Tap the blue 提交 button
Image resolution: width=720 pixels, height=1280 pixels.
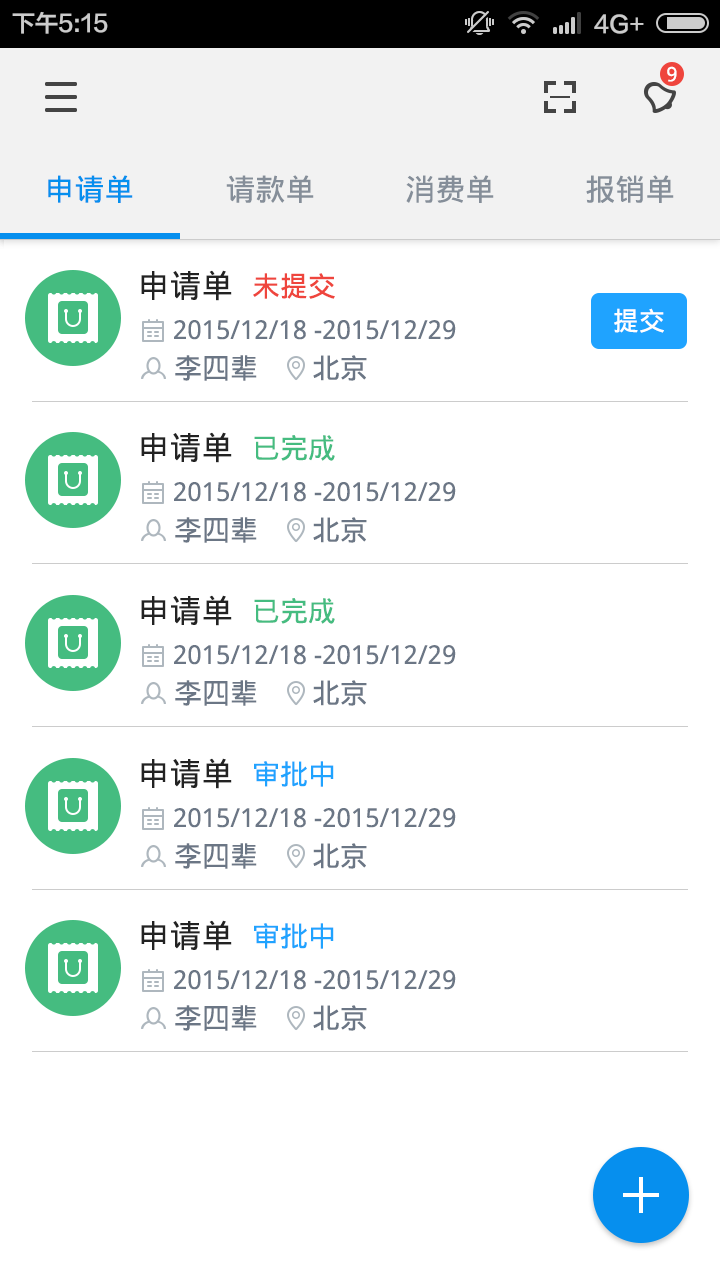[639, 321]
